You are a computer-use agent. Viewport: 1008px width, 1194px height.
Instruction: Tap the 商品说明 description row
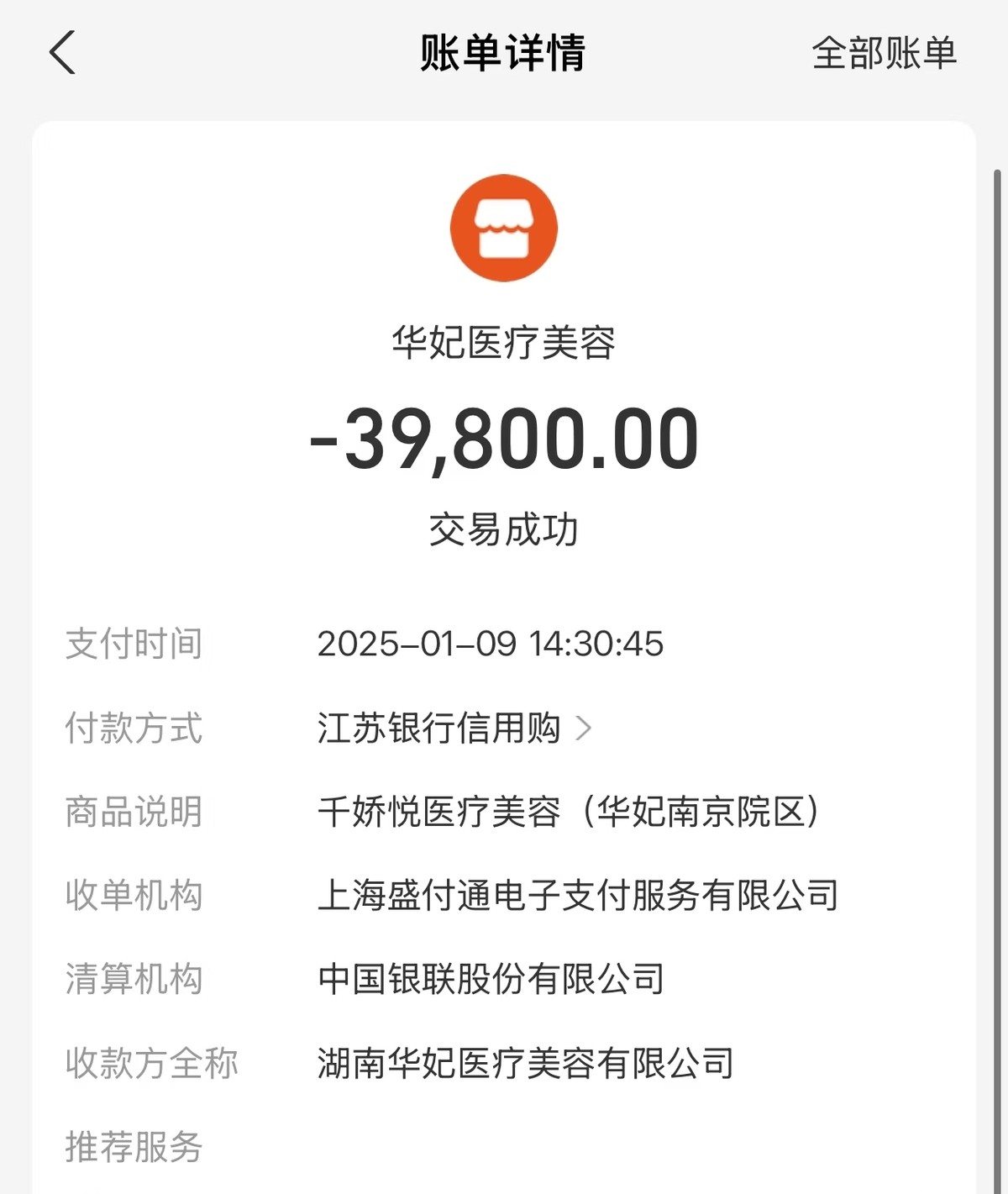coord(134,812)
